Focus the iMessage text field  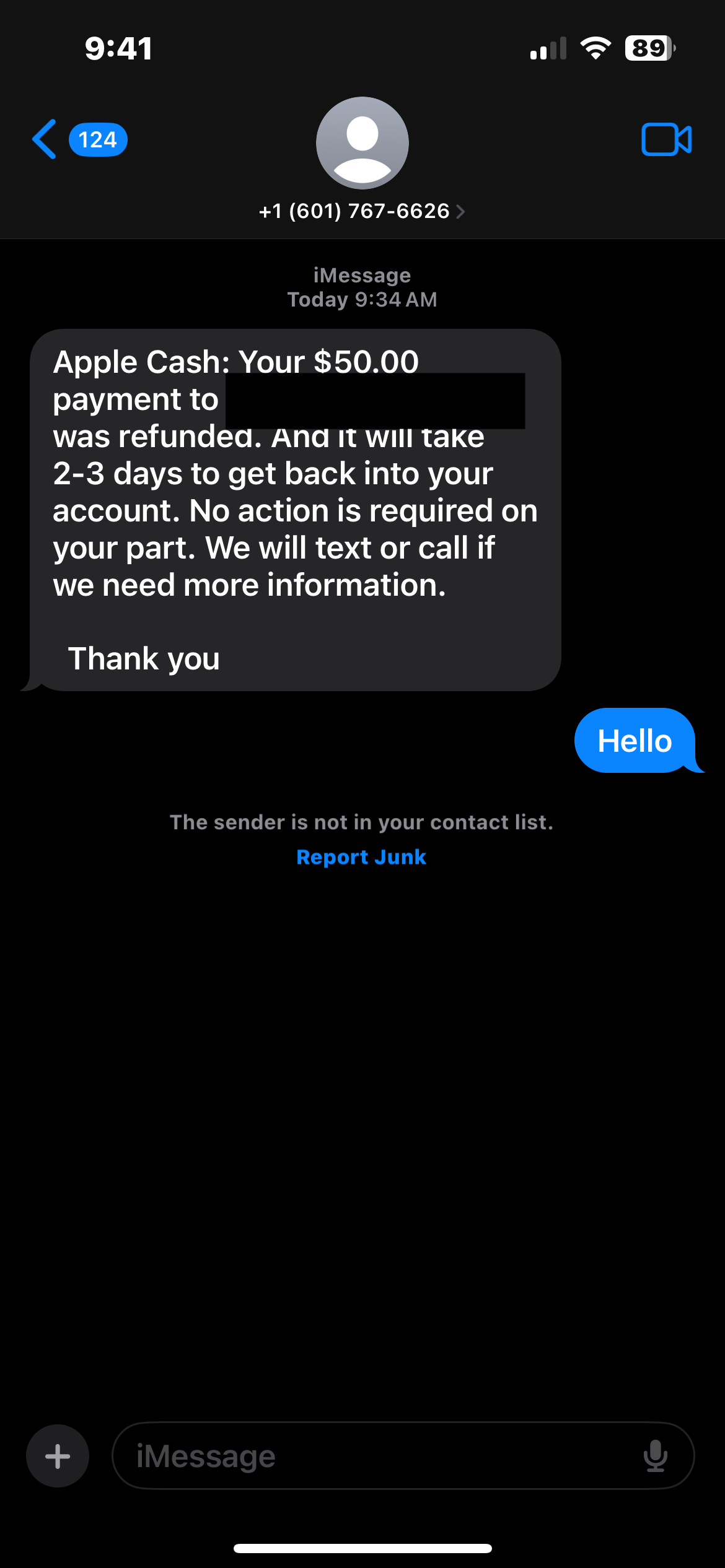pyautogui.click(x=372, y=1456)
